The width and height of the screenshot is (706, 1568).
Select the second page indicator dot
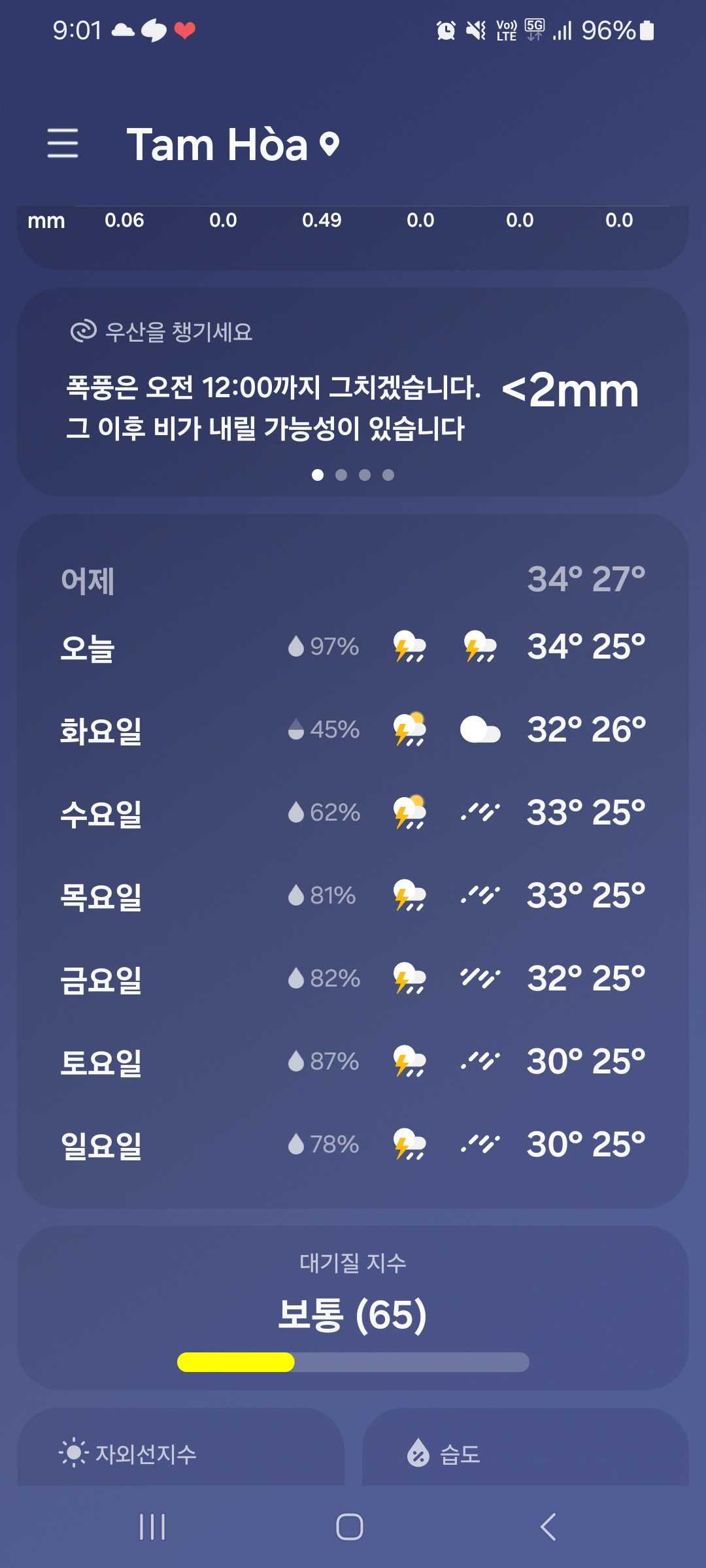pyautogui.click(x=341, y=475)
